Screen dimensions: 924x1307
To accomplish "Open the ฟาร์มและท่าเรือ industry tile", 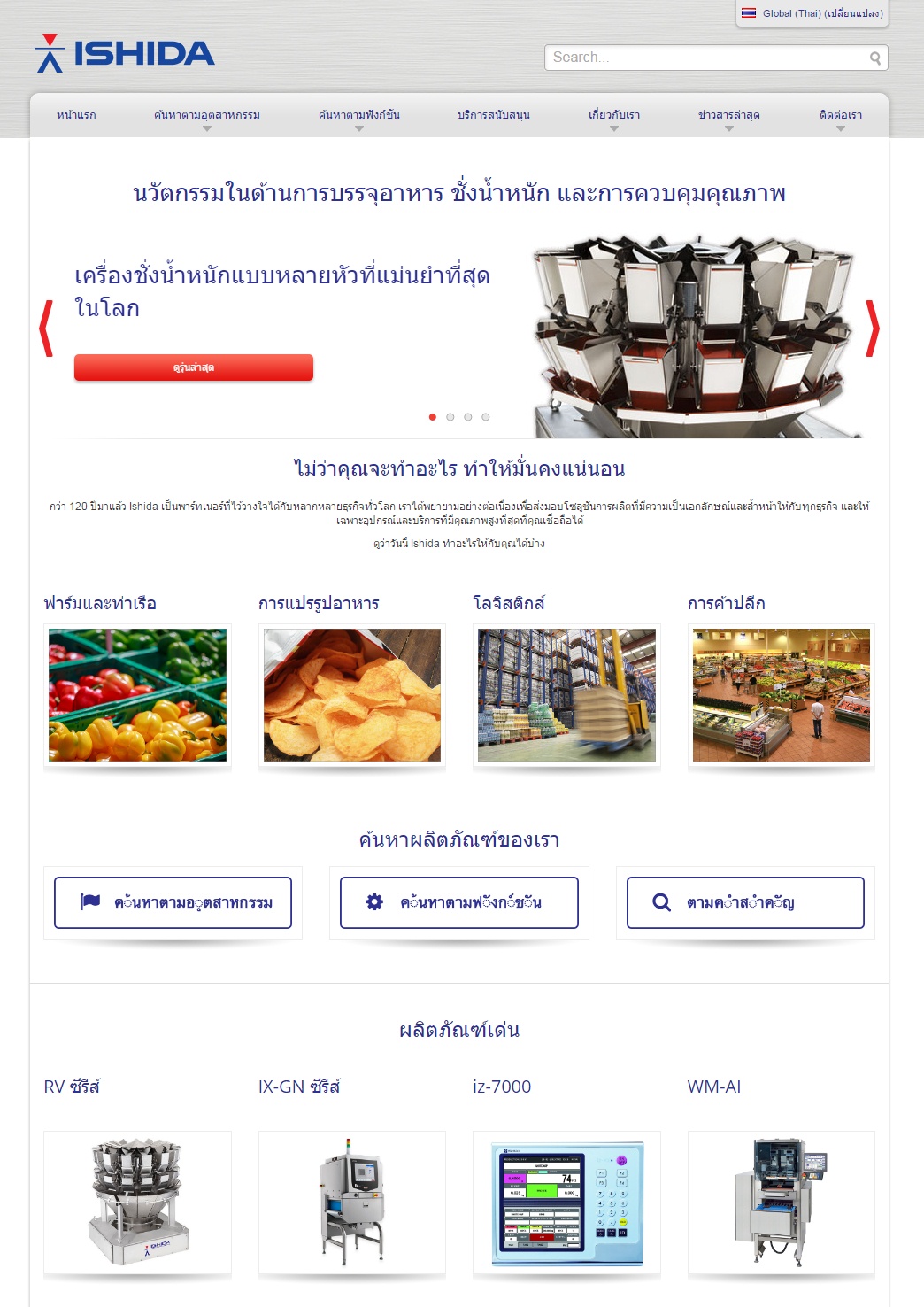I will coord(137,695).
